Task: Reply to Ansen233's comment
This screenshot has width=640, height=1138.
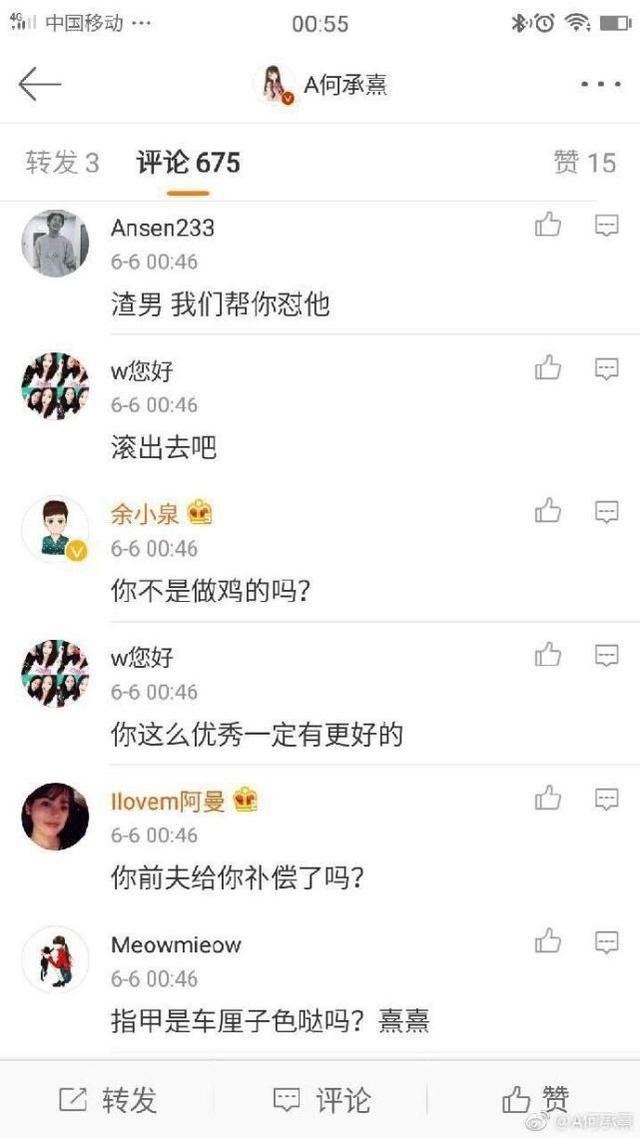Action: coord(607,225)
